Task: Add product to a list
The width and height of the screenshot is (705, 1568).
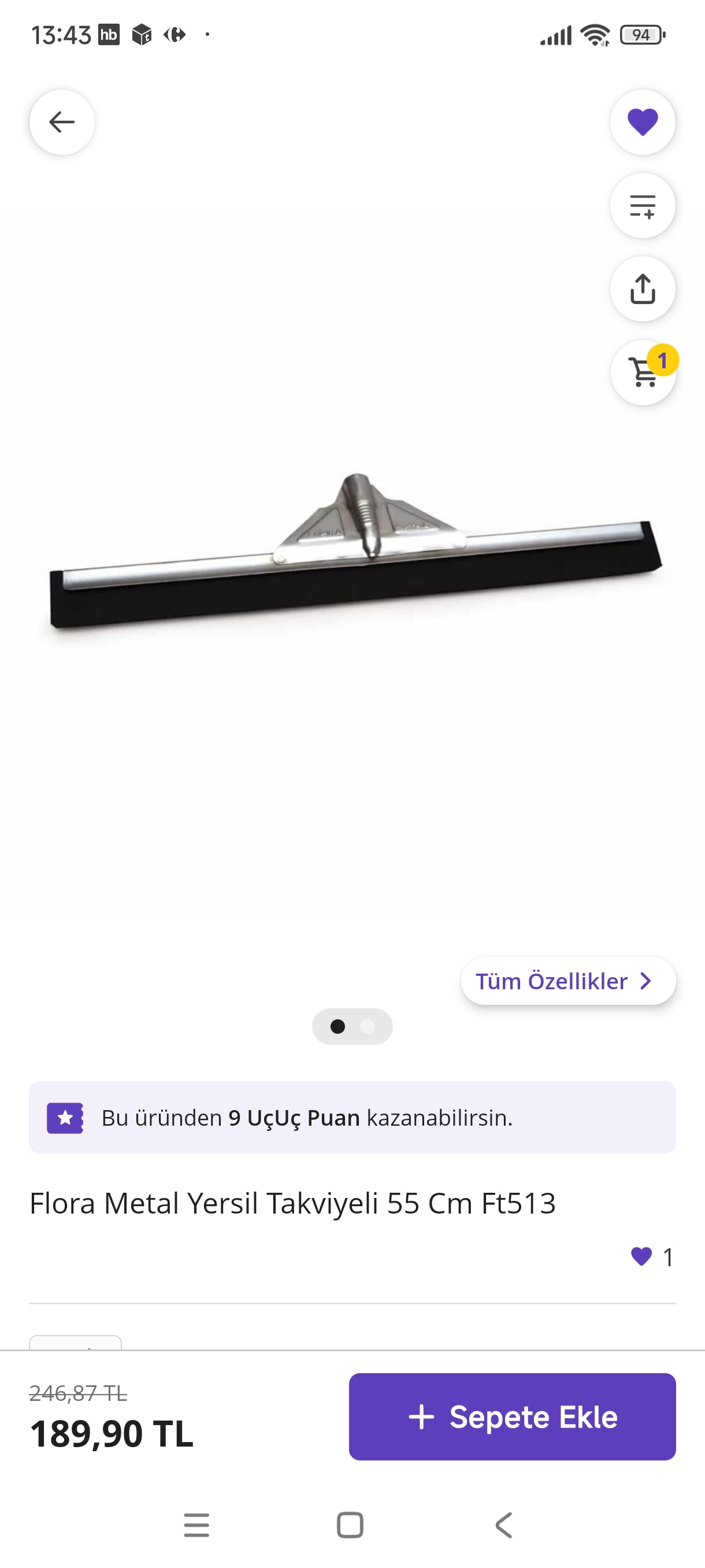Action: coord(643,206)
